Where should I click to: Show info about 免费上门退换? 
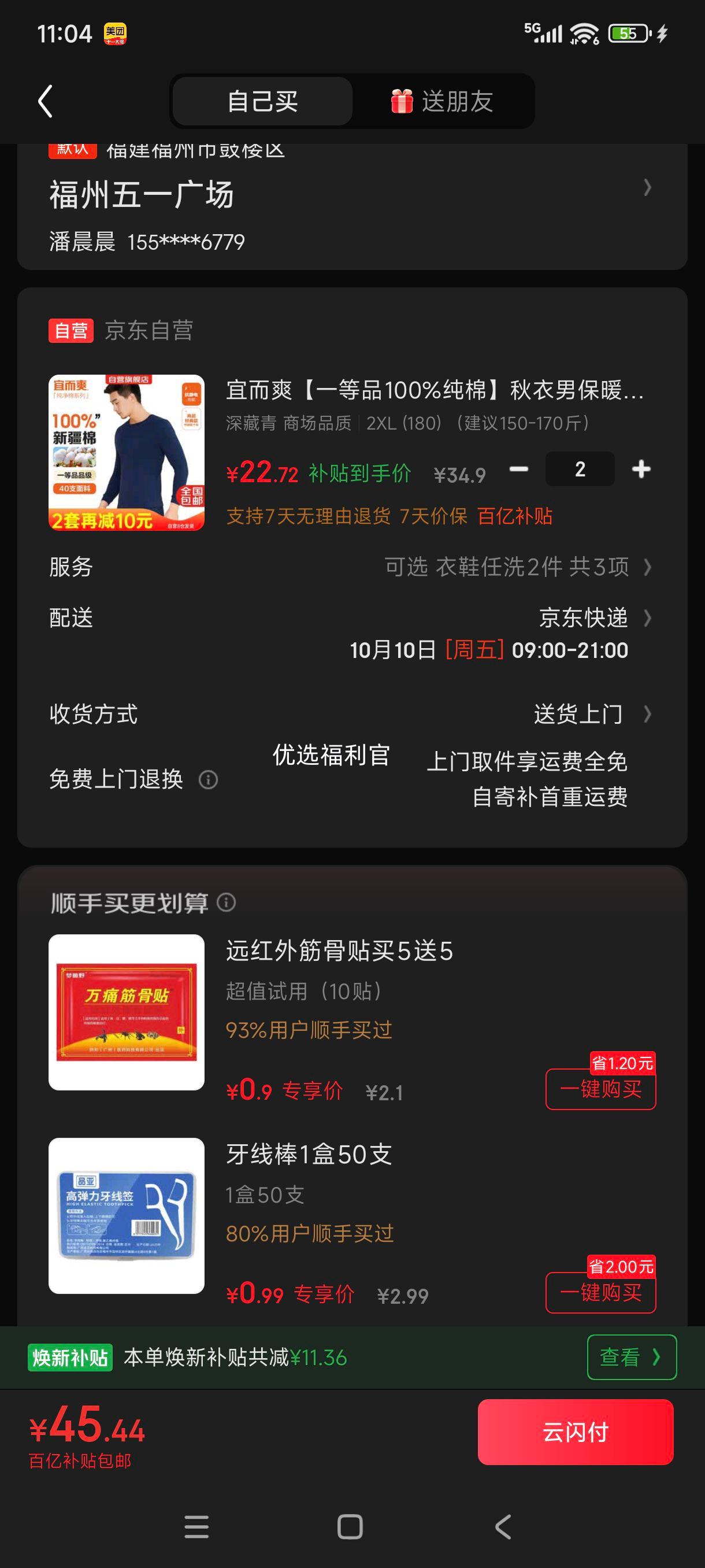coord(208,780)
